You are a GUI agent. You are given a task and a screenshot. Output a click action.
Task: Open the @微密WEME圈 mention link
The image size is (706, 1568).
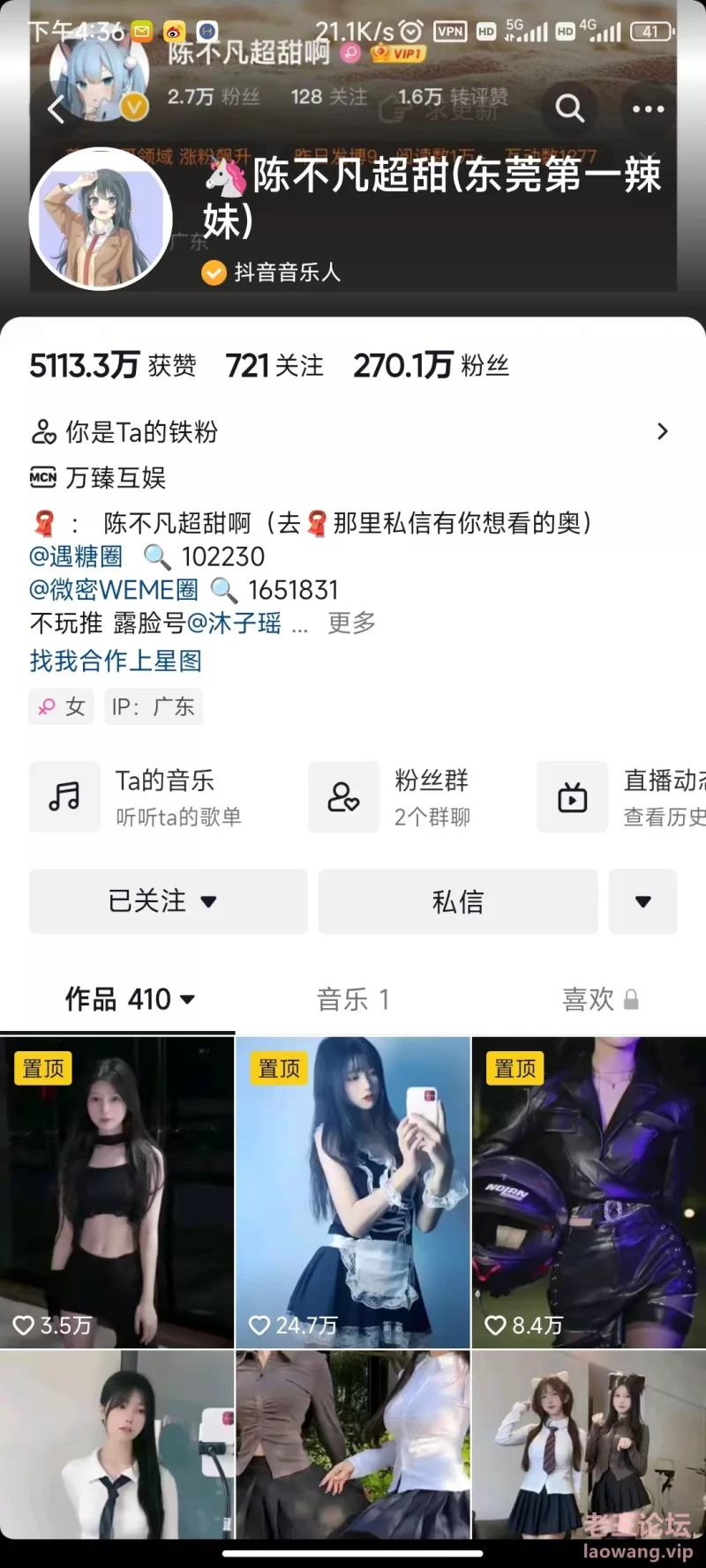click(x=114, y=590)
